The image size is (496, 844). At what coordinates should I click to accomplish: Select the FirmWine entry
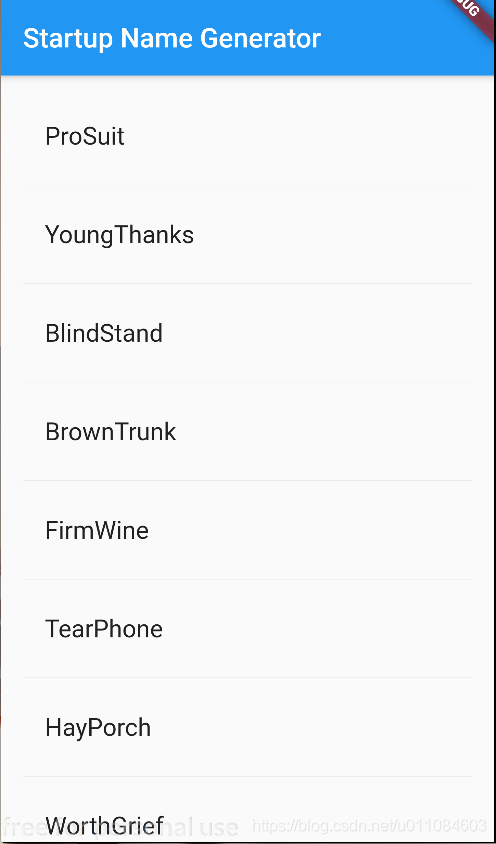click(x=248, y=530)
